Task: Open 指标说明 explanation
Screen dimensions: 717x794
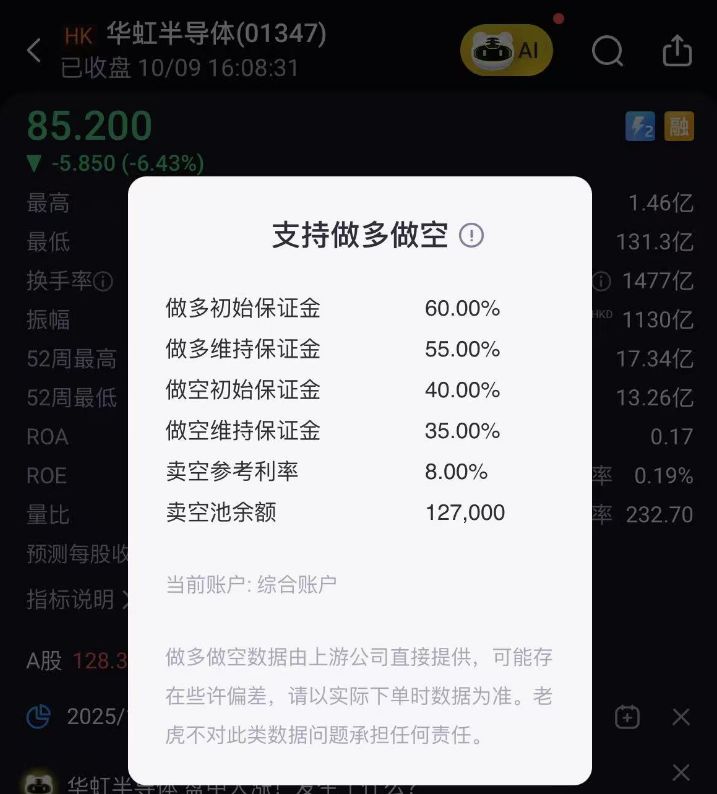Action: (x=76, y=599)
